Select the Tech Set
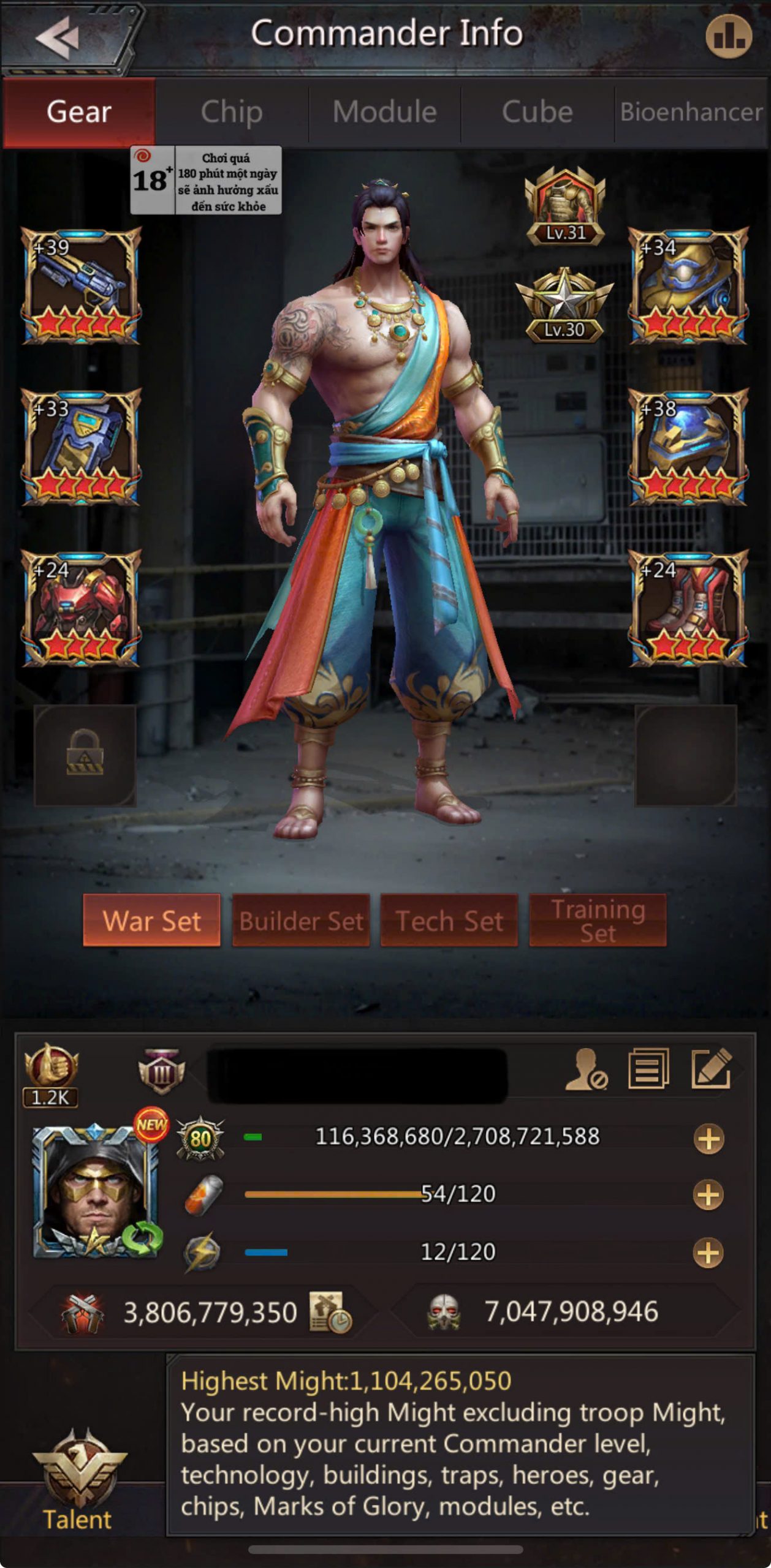The height and width of the screenshot is (1568, 771). click(449, 921)
